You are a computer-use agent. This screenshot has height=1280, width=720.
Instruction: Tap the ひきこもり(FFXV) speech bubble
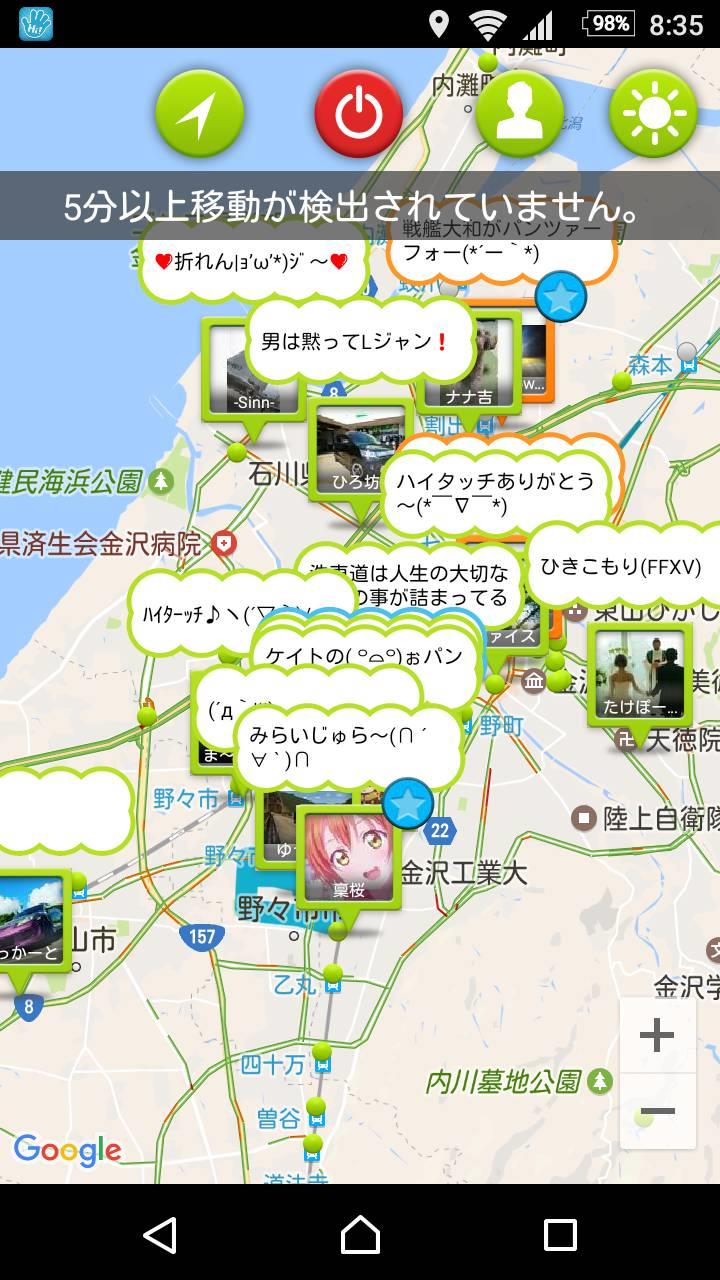click(x=622, y=566)
